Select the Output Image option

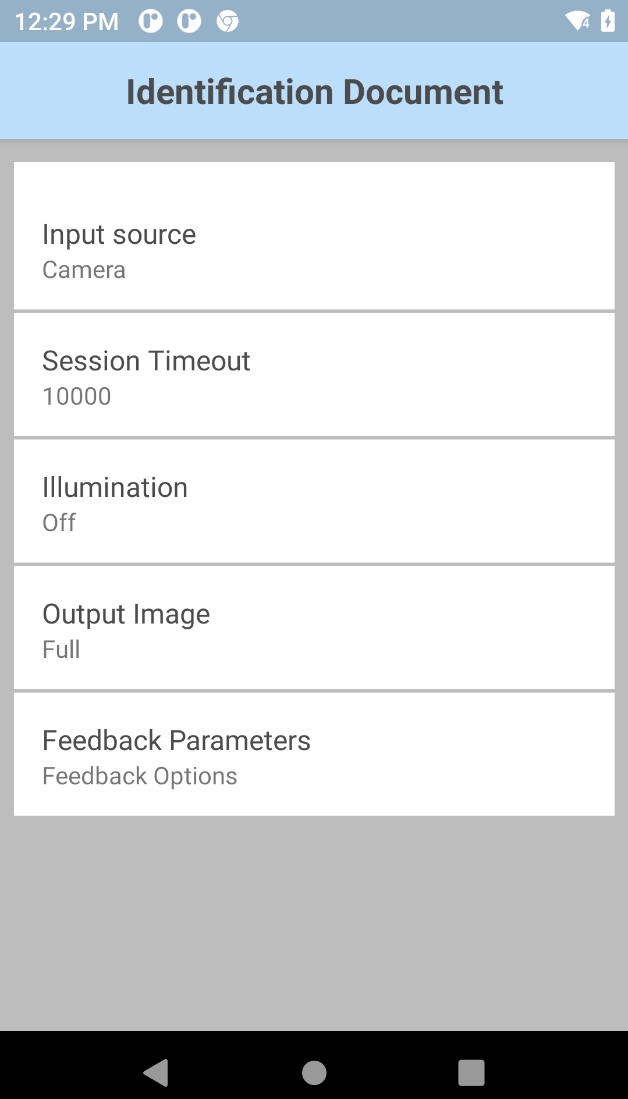(314, 628)
